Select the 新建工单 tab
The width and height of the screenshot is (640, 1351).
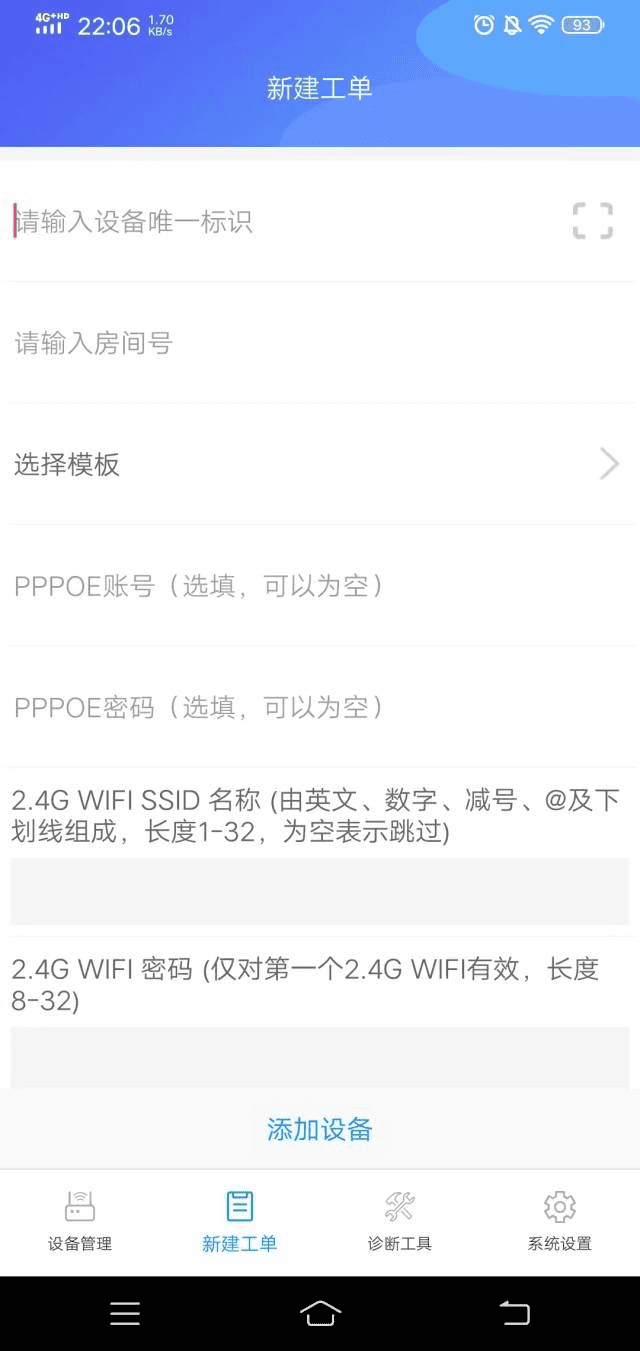239,1221
